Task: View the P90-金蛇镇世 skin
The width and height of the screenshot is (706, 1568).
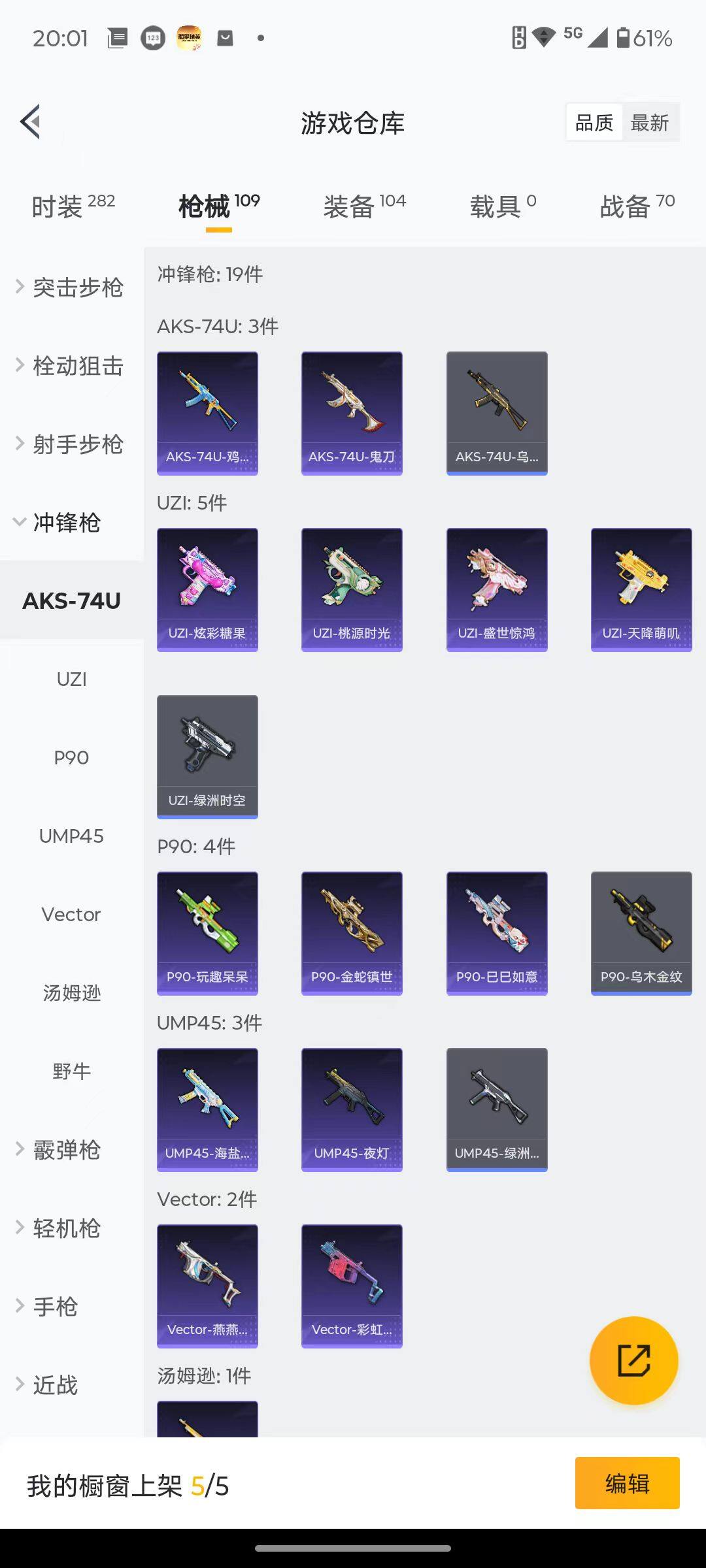Action: [352, 933]
